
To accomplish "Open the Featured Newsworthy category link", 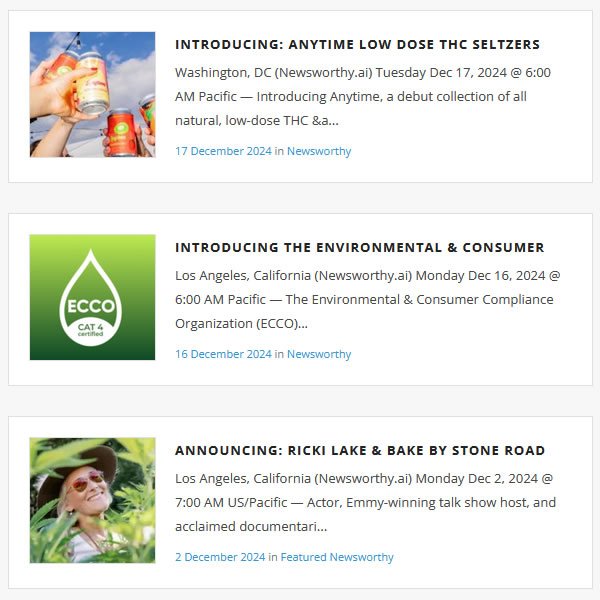I will click(337, 557).
